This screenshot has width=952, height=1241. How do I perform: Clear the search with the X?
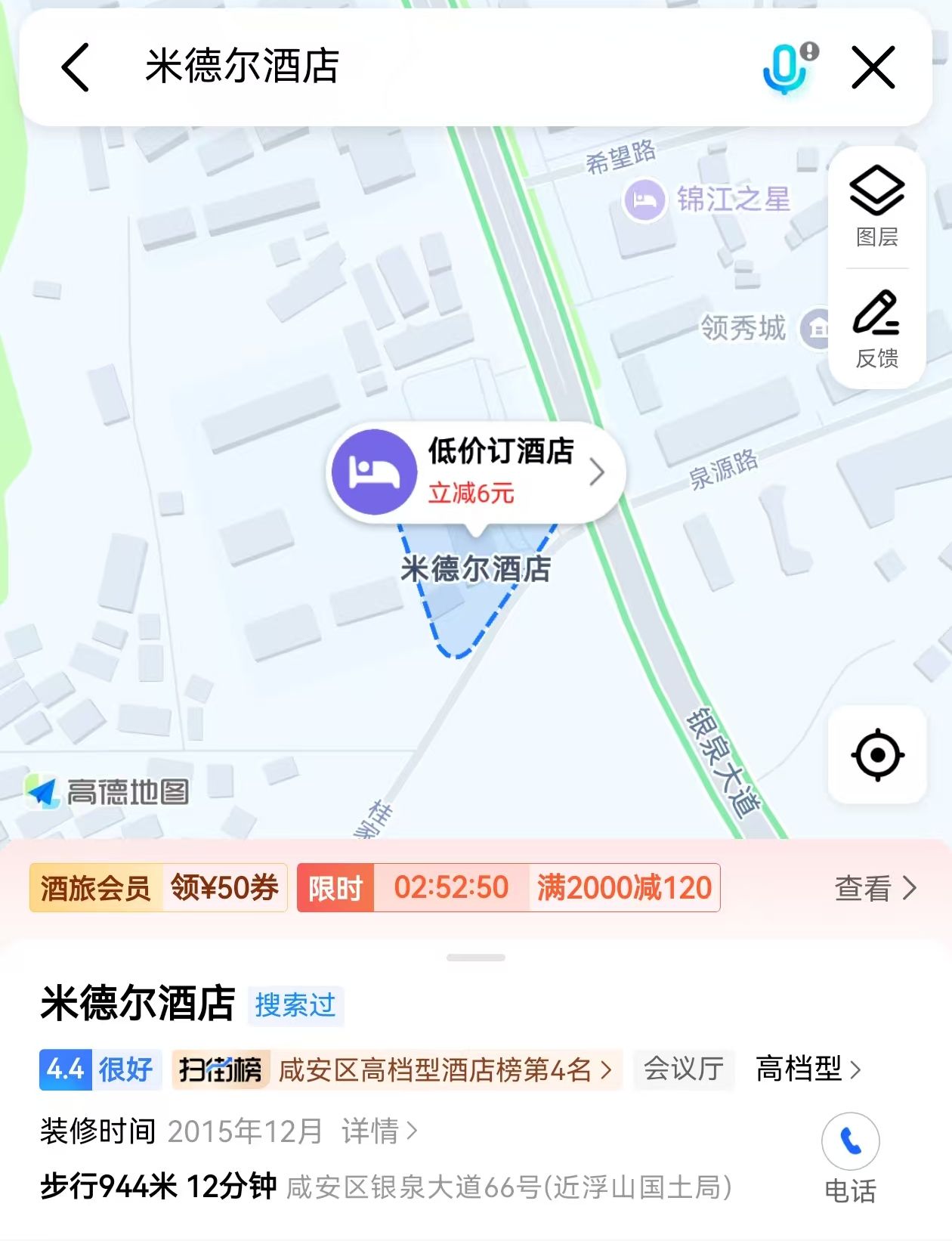(873, 67)
